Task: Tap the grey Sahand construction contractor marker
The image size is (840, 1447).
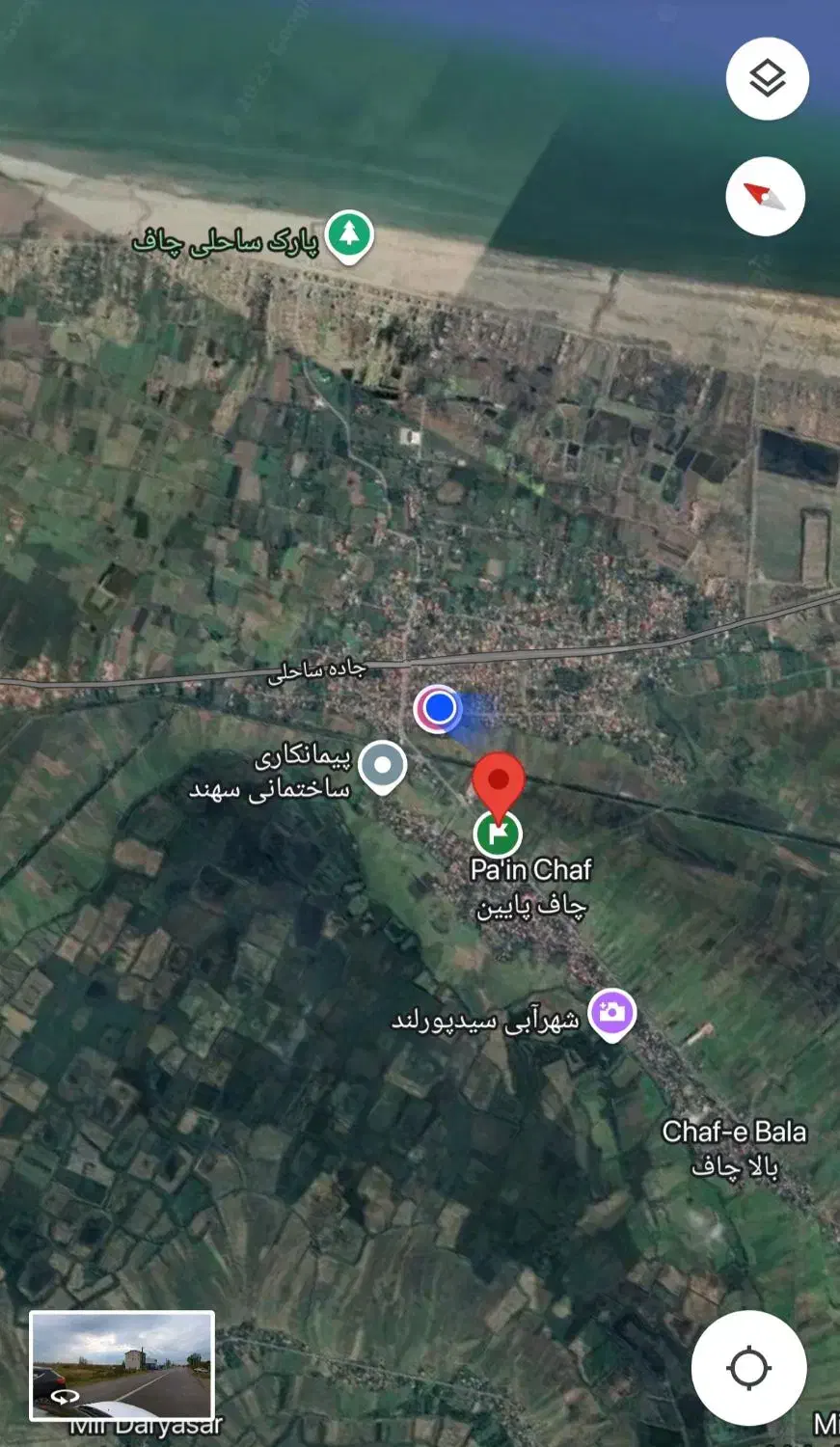Action: 383,766
